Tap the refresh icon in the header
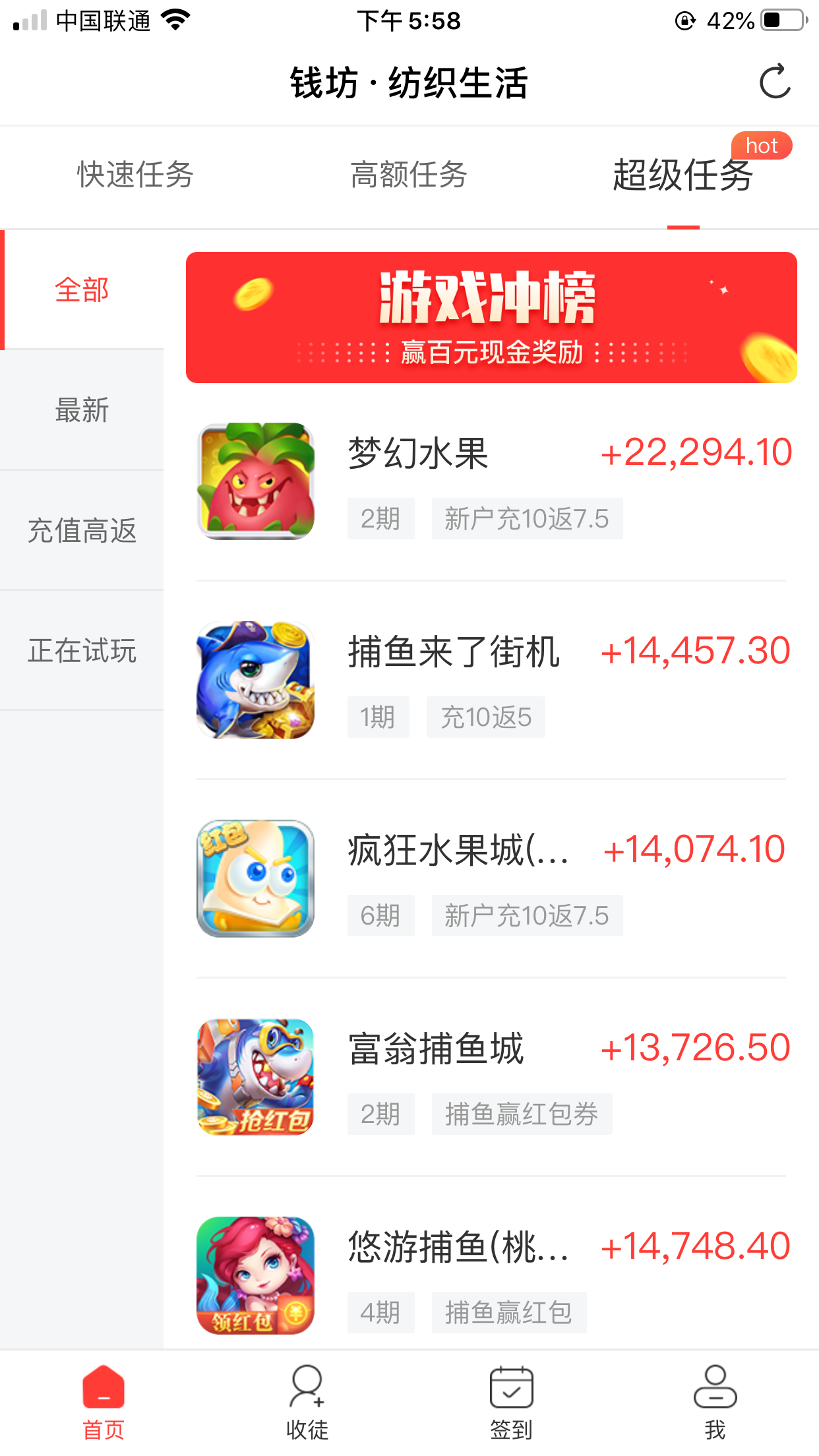 774,82
